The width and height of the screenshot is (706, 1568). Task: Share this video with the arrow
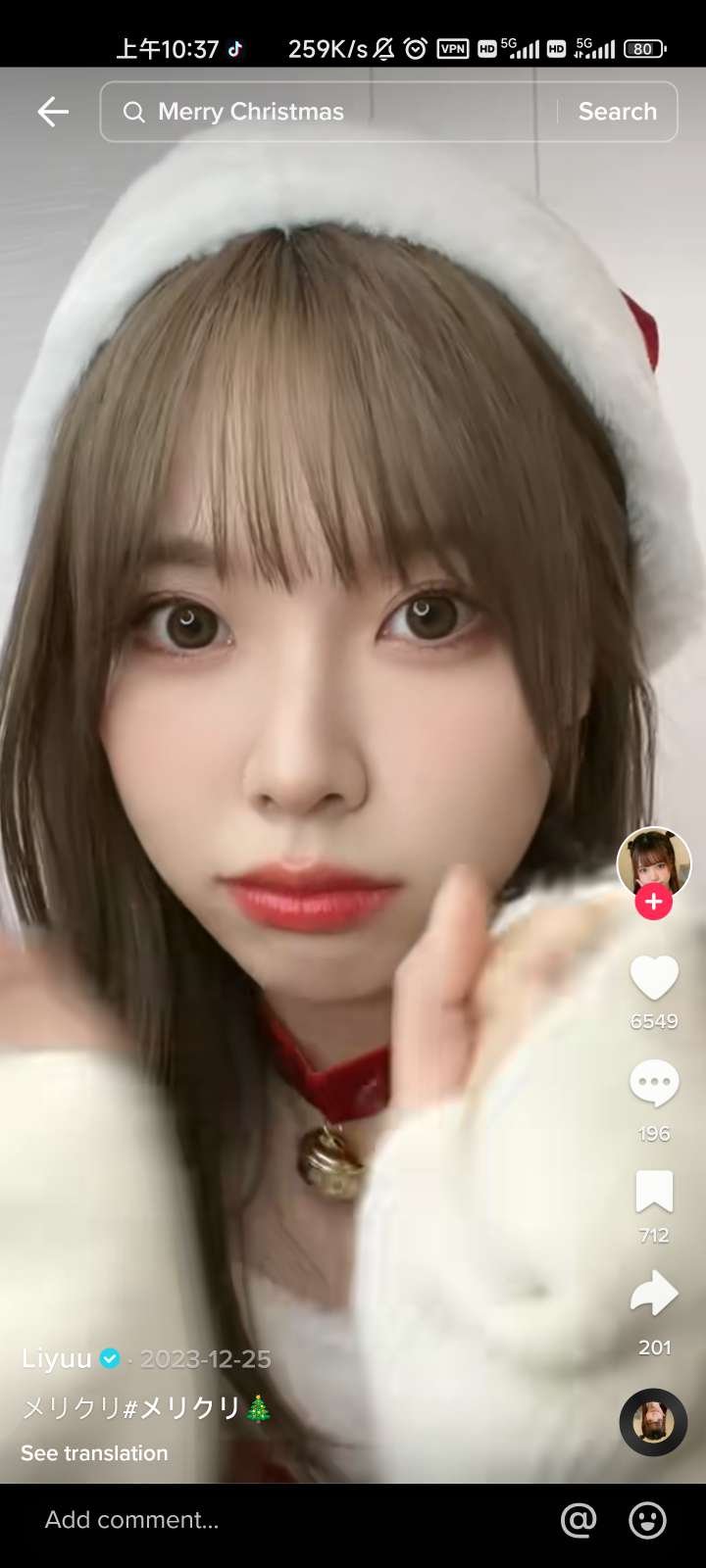[x=654, y=1294]
